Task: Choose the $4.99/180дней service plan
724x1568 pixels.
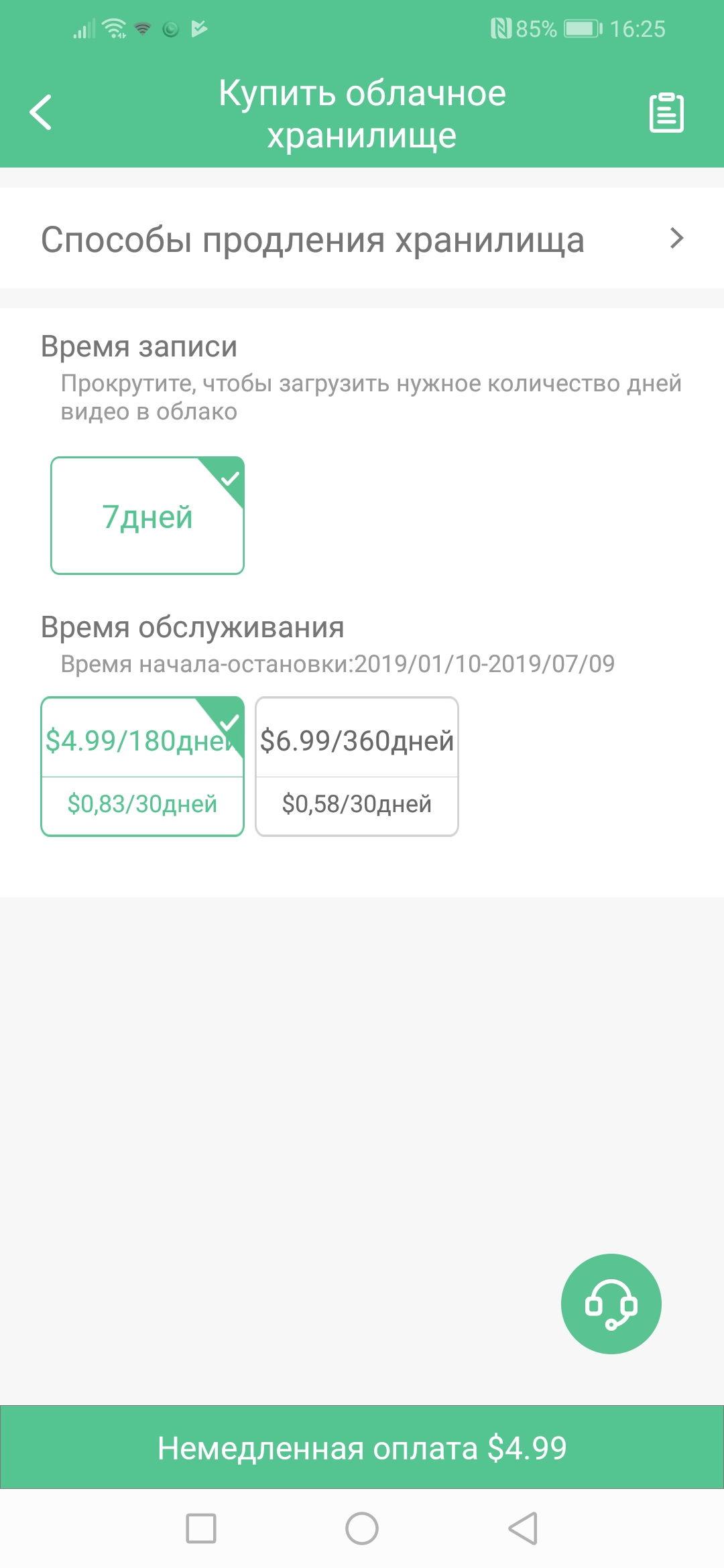Action: (x=142, y=767)
